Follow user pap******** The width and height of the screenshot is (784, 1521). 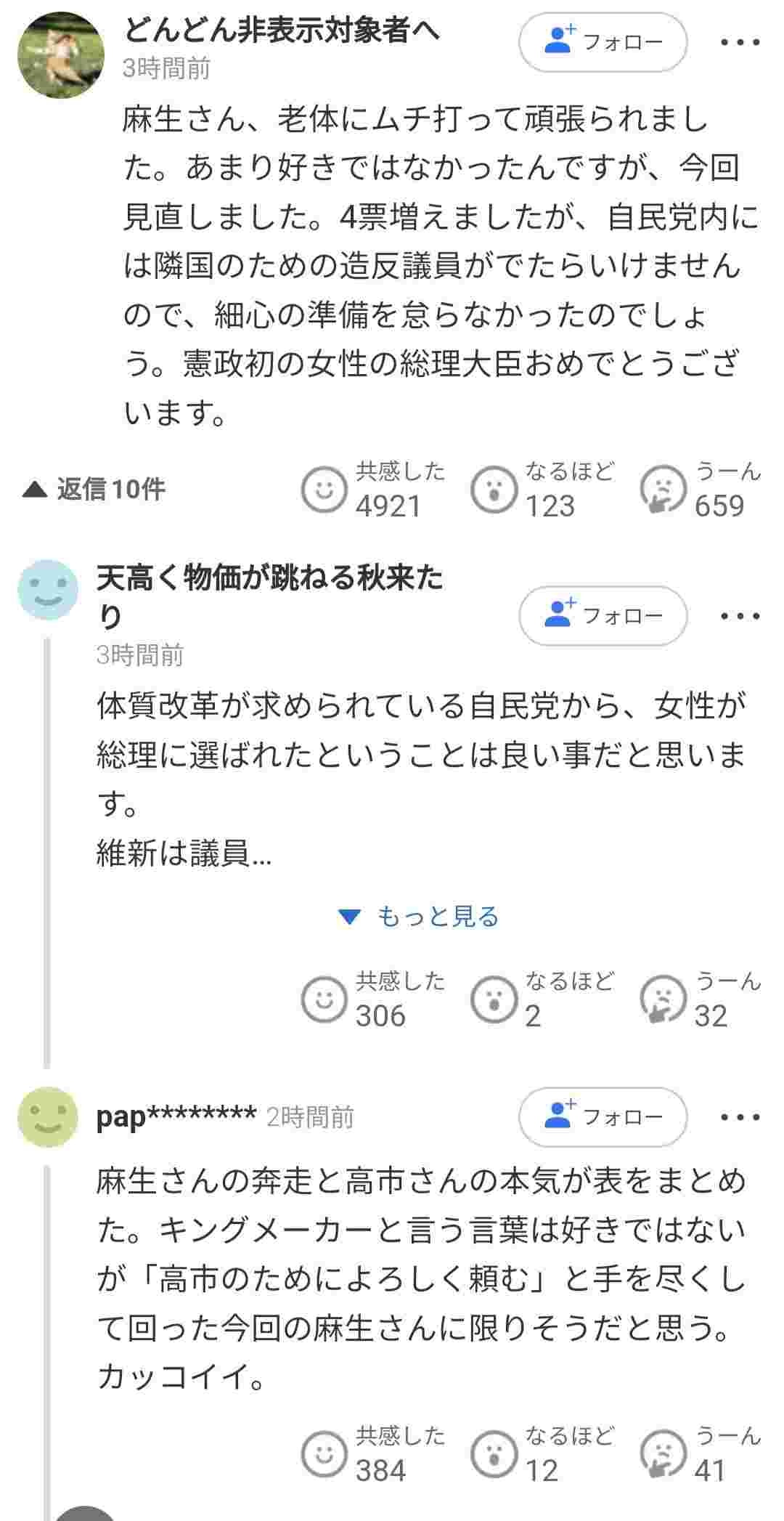coord(603,1116)
